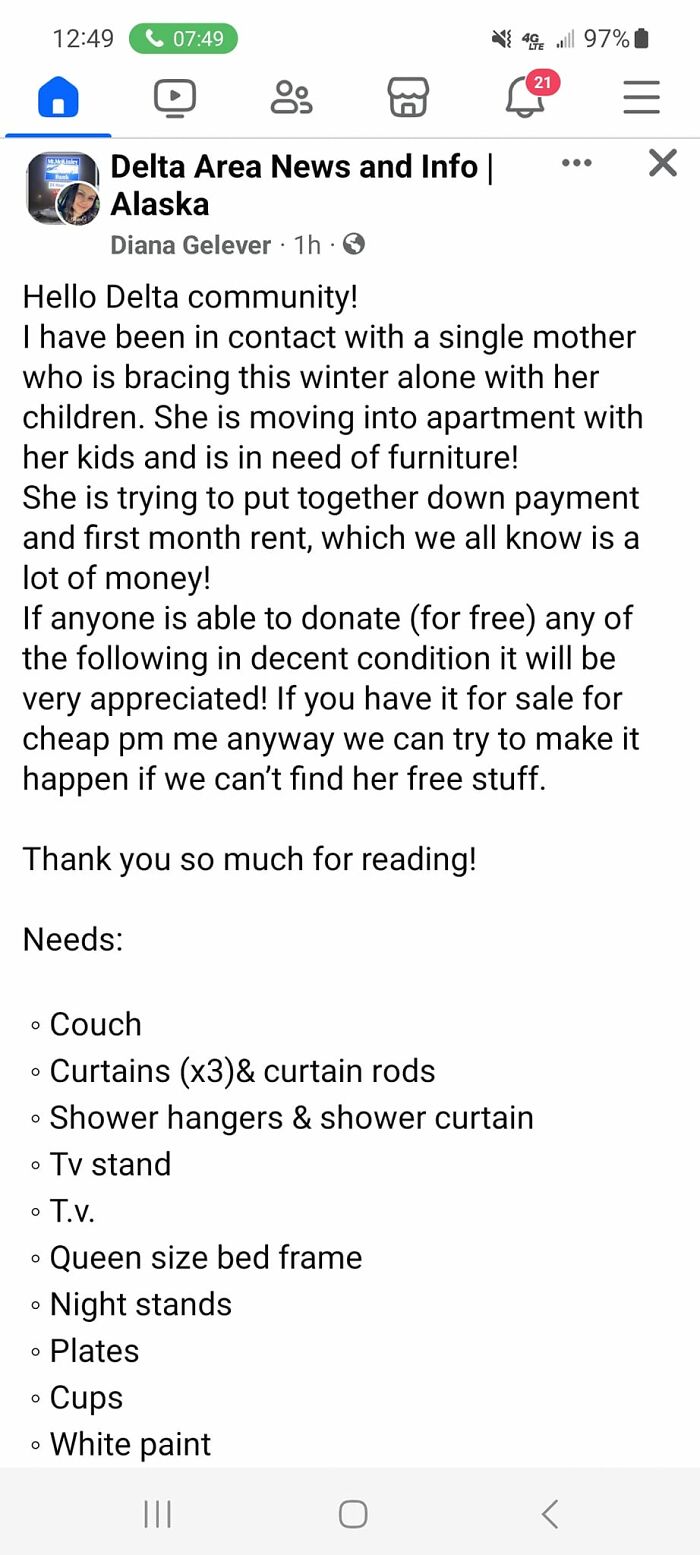Viewport: 700px width, 1555px height.
Task: Open the notifications bell
Action: pos(526,97)
